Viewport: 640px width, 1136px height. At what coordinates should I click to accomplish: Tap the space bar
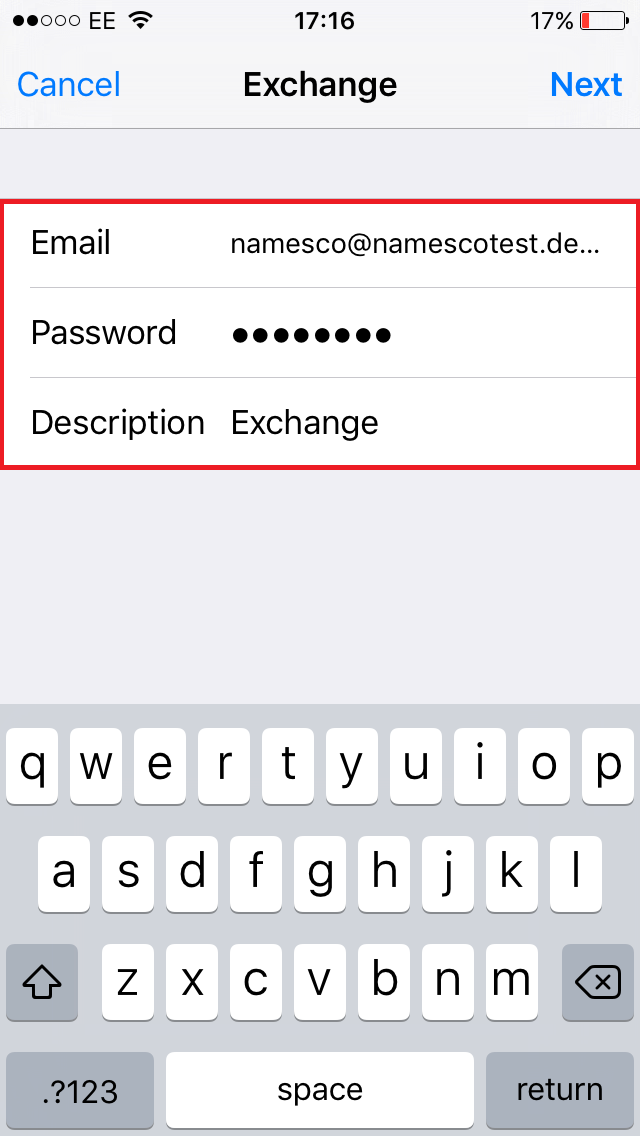click(320, 1090)
